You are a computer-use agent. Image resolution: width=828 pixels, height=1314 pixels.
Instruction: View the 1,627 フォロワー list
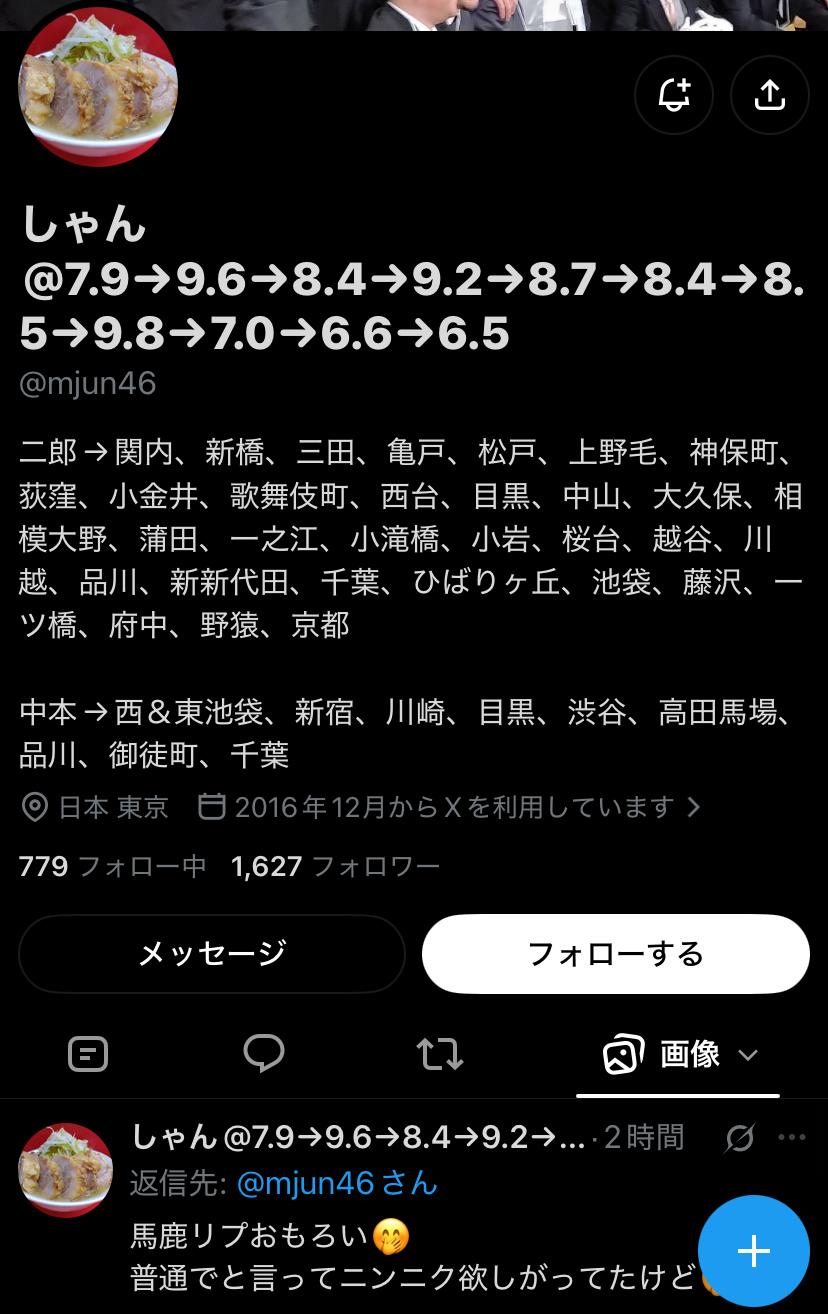coord(335,866)
